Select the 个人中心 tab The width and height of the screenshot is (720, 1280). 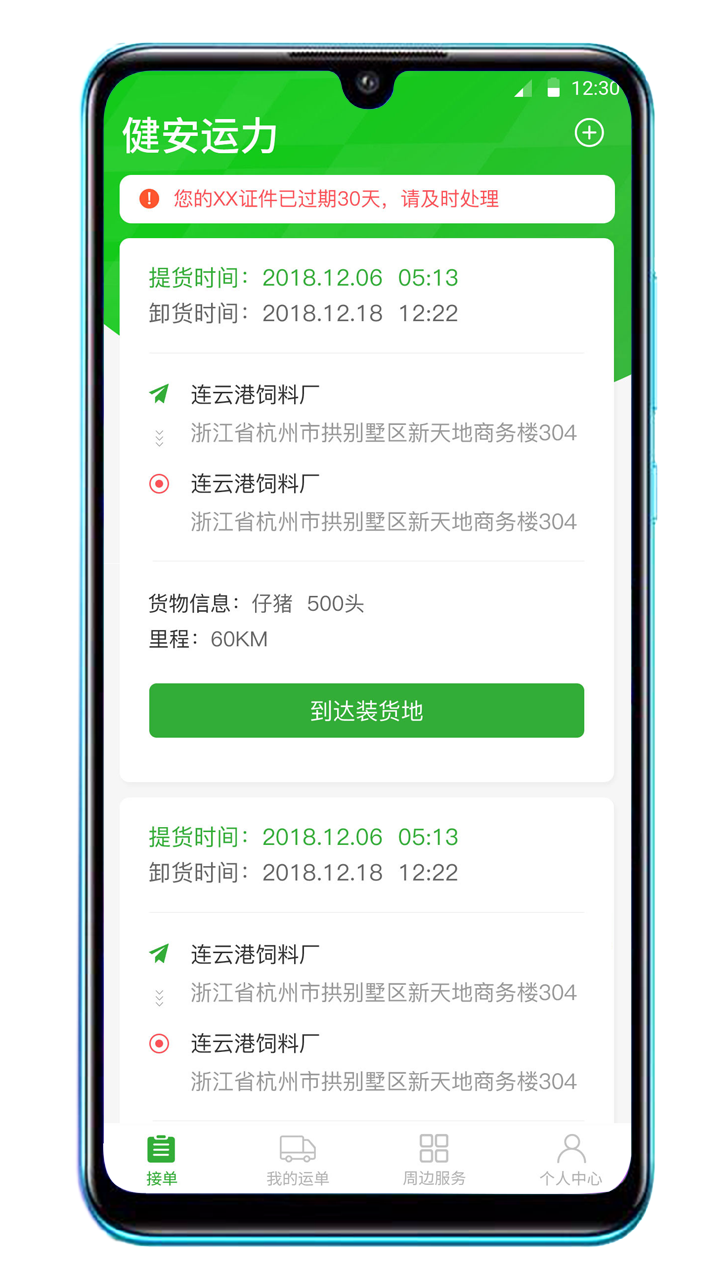pos(571,1161)
